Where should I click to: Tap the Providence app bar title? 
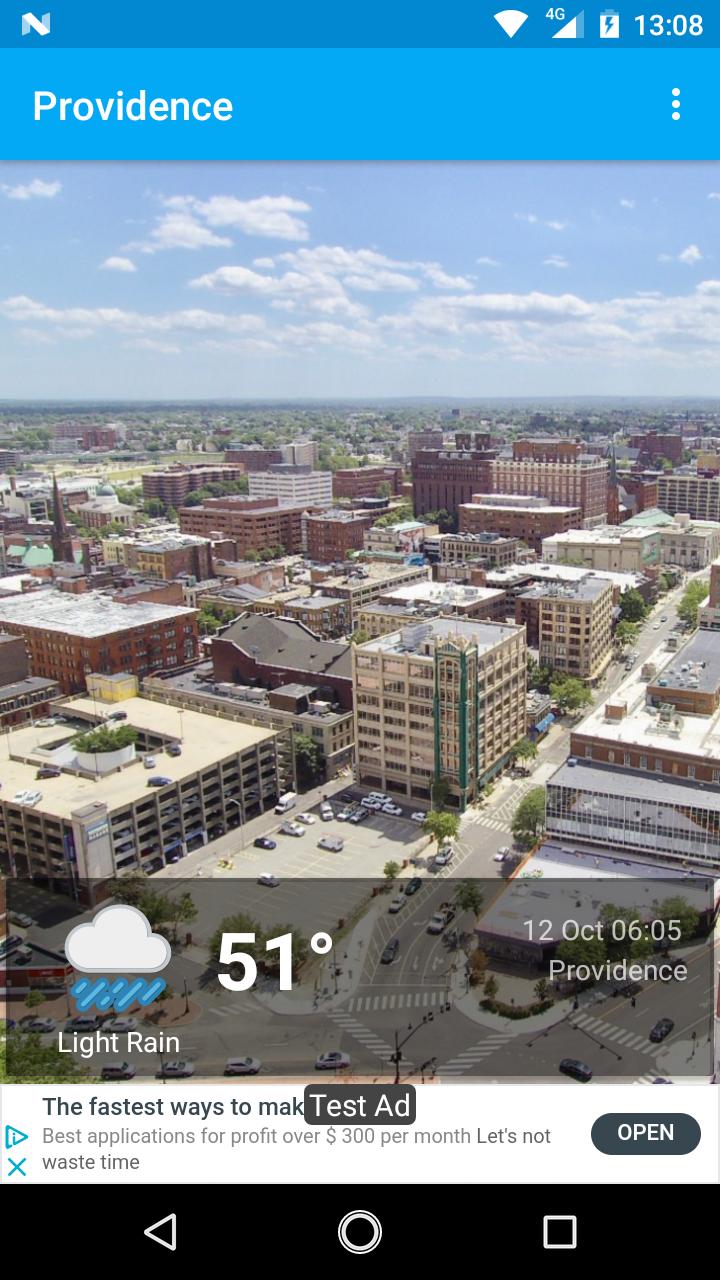click(132, 105)
